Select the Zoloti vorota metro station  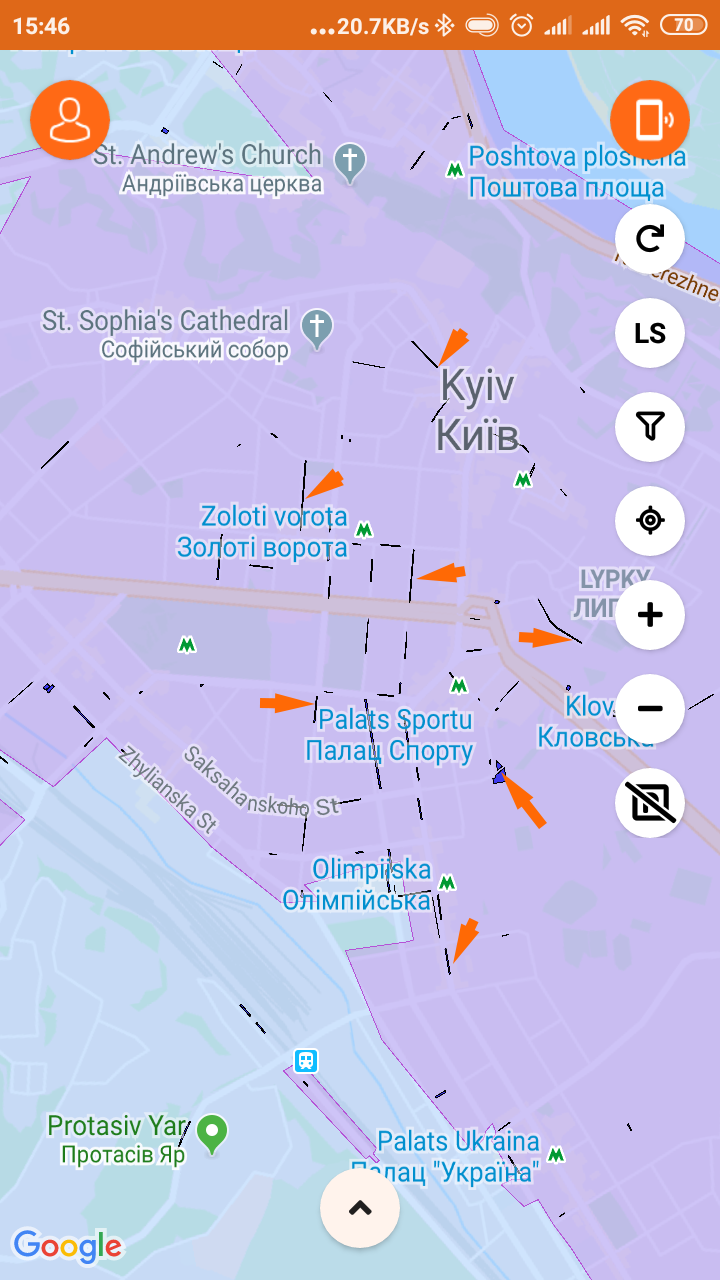[x=365, y=529]
